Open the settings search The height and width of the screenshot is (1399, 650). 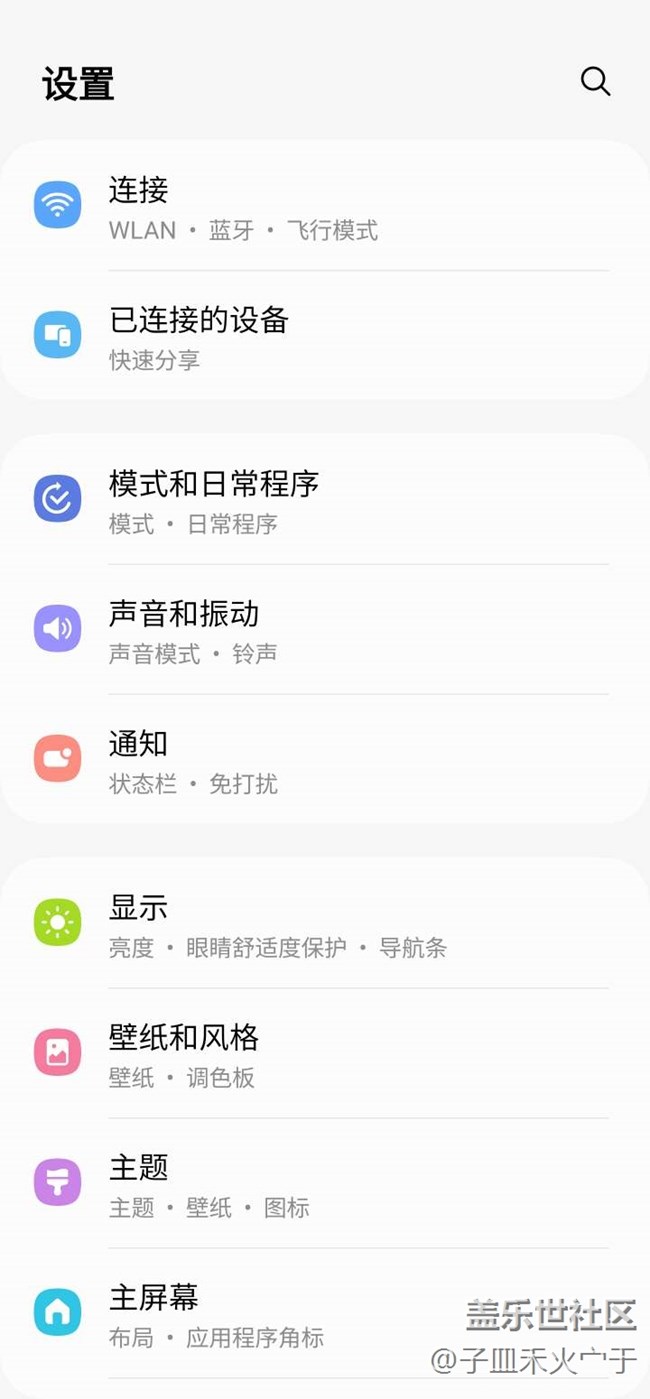(x=595, y=81)
